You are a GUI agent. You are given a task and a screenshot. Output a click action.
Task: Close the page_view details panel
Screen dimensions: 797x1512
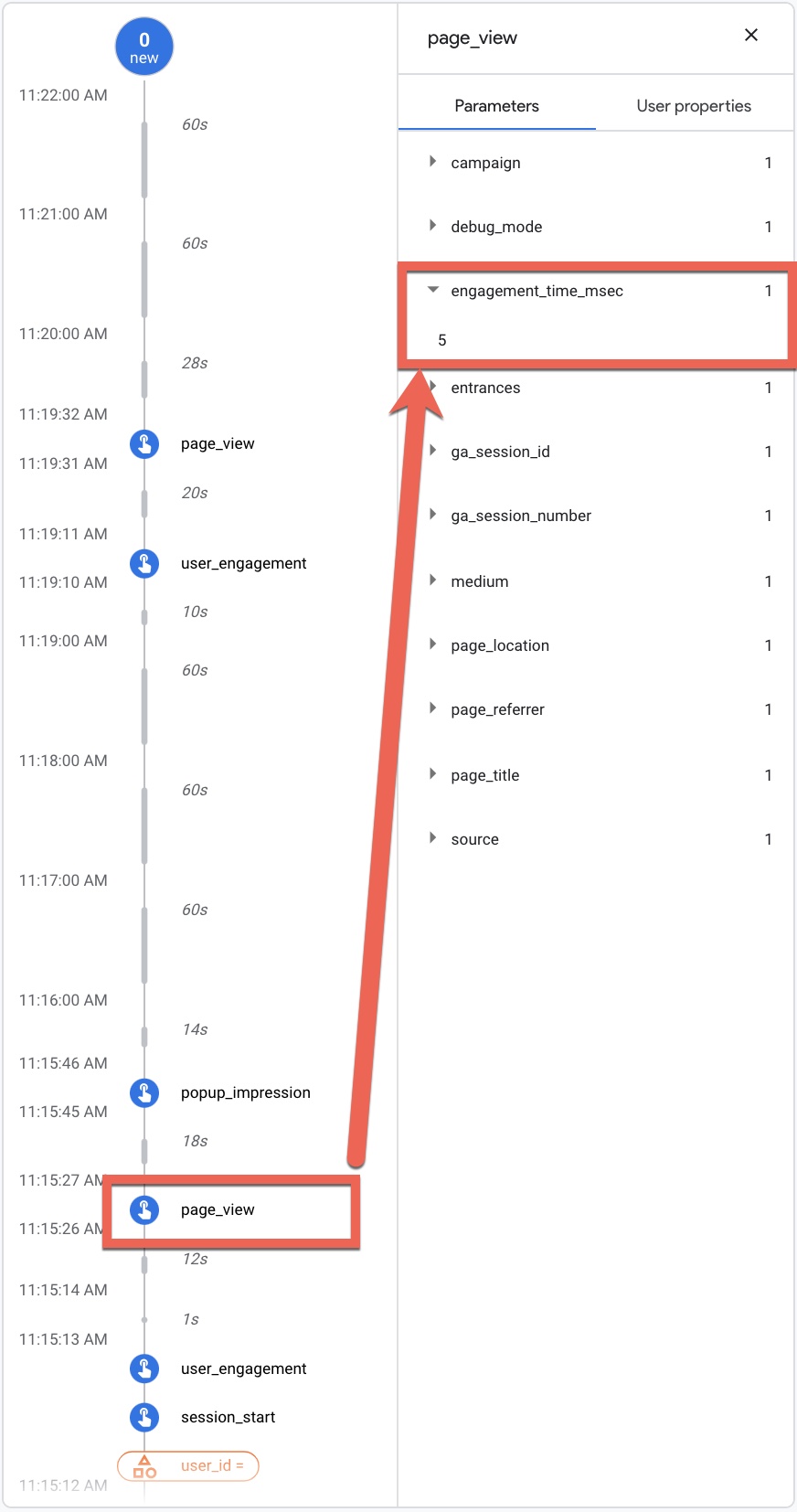[x=751, y=35]
